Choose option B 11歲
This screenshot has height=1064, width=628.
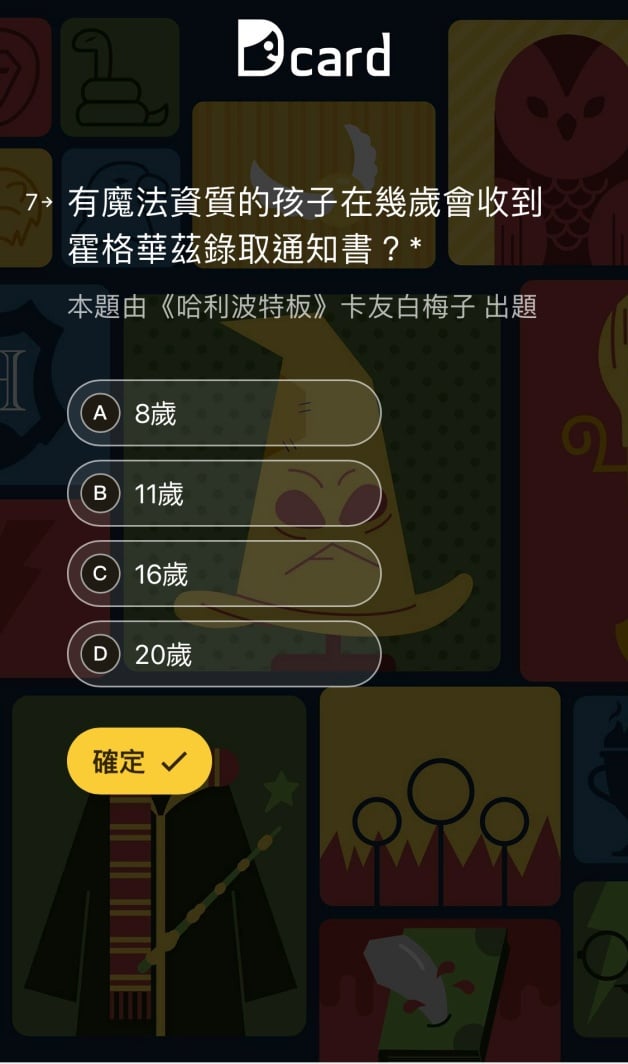coord(224,493)
